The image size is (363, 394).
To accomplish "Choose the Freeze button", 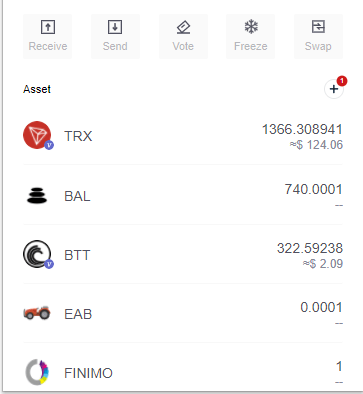I will (x=251, y=36).
